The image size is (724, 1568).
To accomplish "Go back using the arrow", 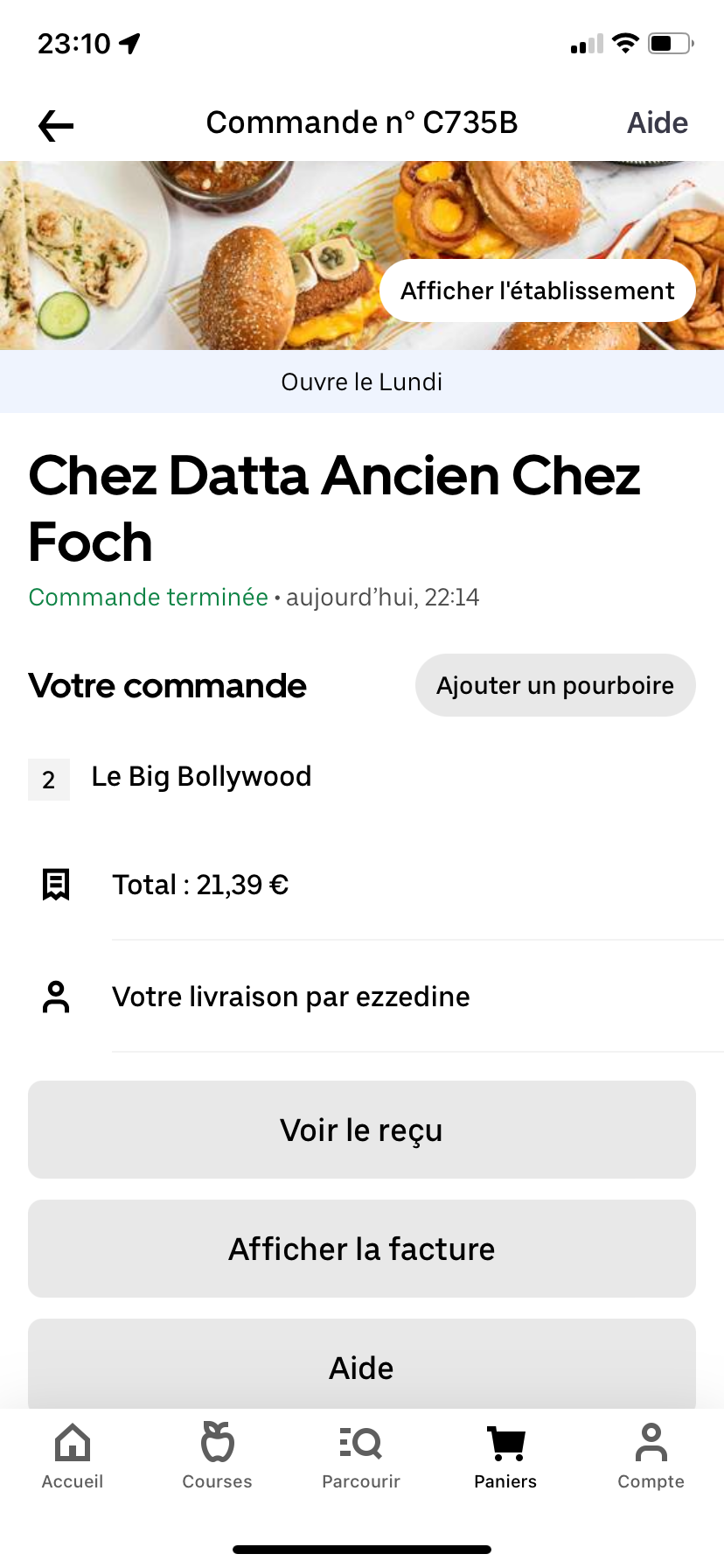I will coord(56,125).
